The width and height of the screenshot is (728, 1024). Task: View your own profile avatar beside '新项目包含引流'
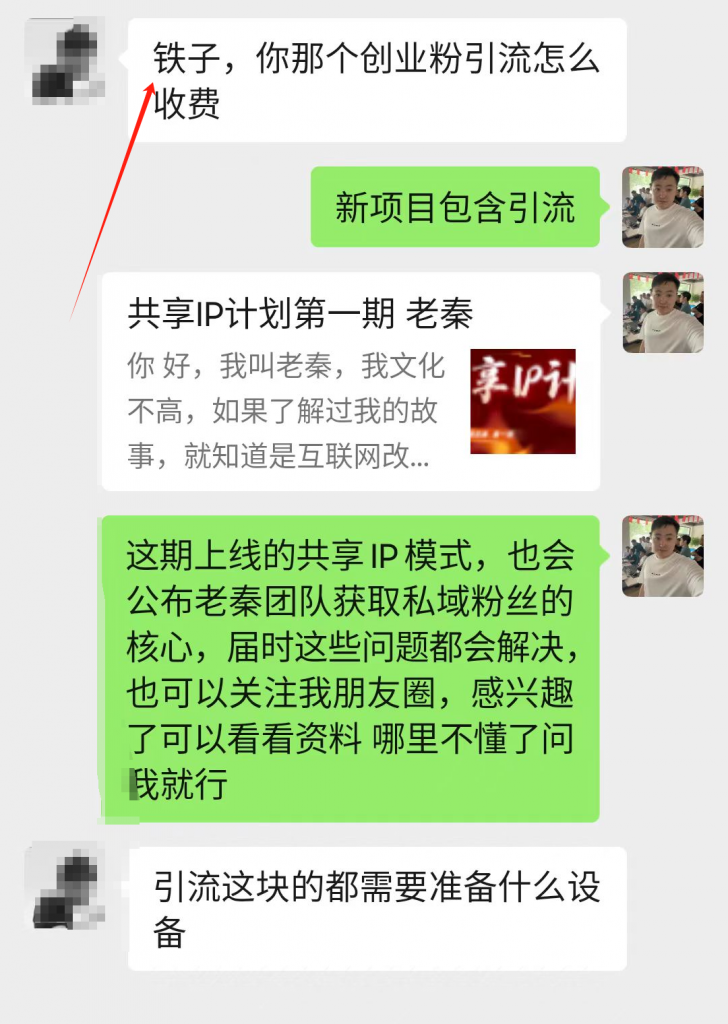661,208
